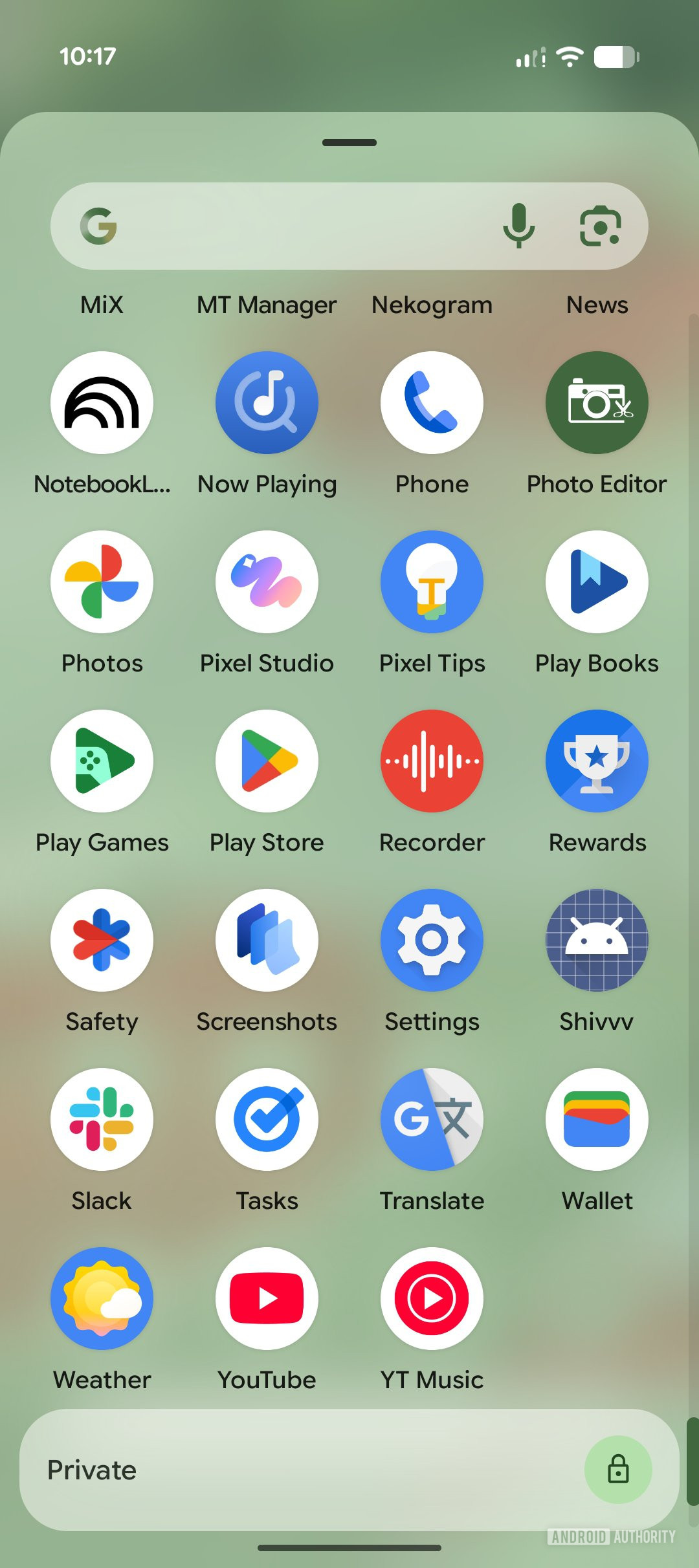Open Play Books
Screen dimensions: 699x1568
(597, 582)
